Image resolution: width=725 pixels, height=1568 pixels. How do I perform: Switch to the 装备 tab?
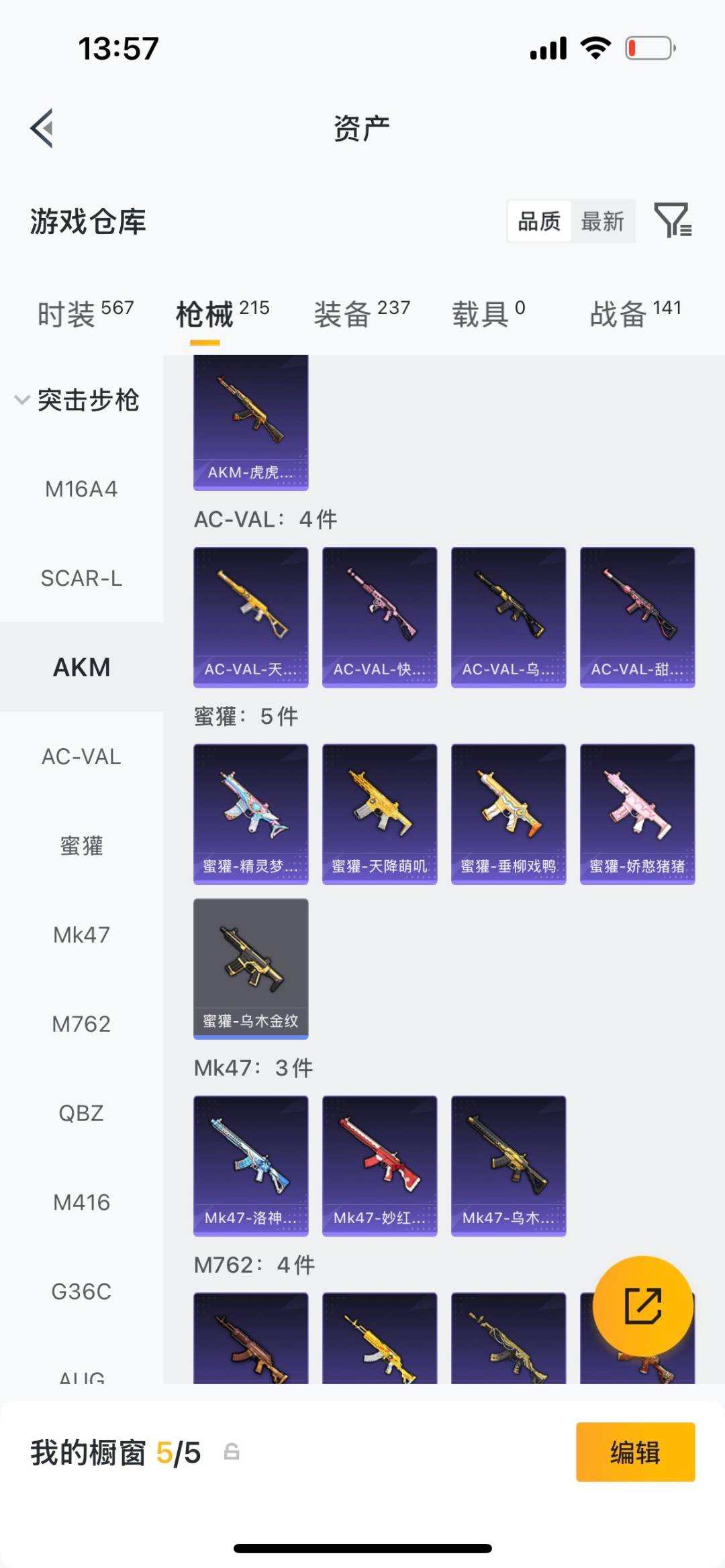point(362,313)
